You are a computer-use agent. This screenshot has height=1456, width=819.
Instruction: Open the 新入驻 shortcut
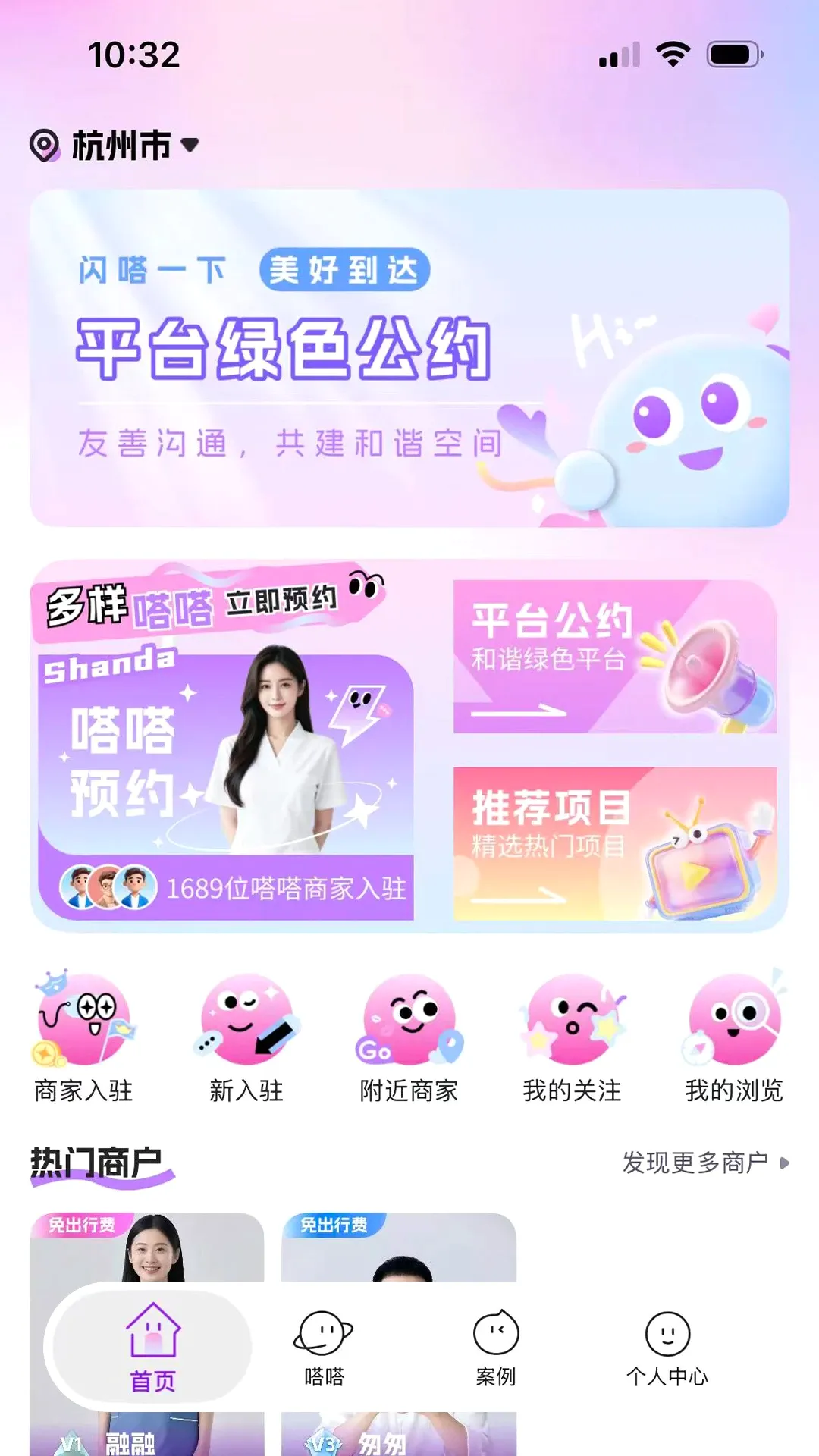tap(246, 1037)
